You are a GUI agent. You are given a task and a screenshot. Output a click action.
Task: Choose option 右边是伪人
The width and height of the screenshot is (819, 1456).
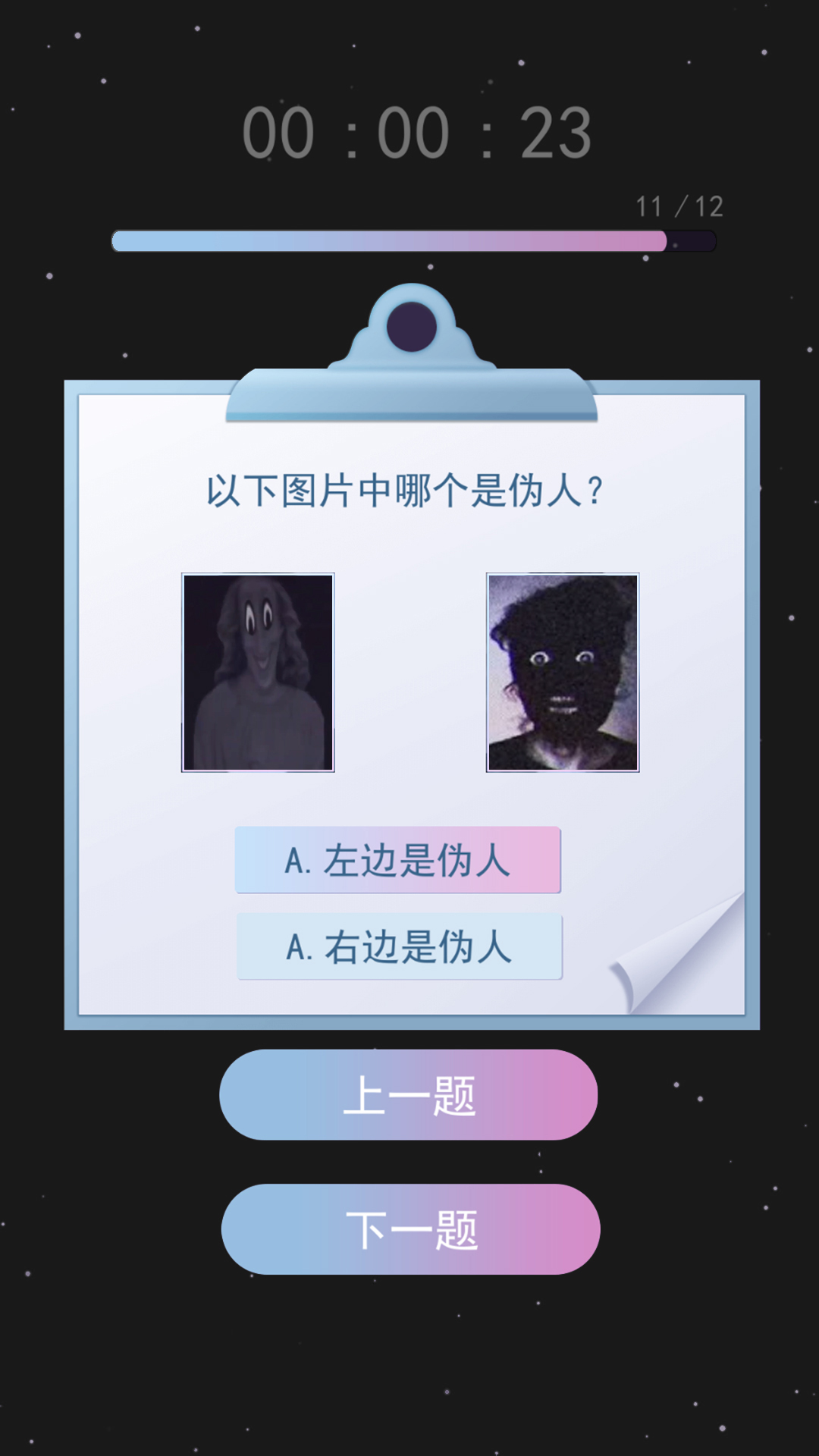399,946
